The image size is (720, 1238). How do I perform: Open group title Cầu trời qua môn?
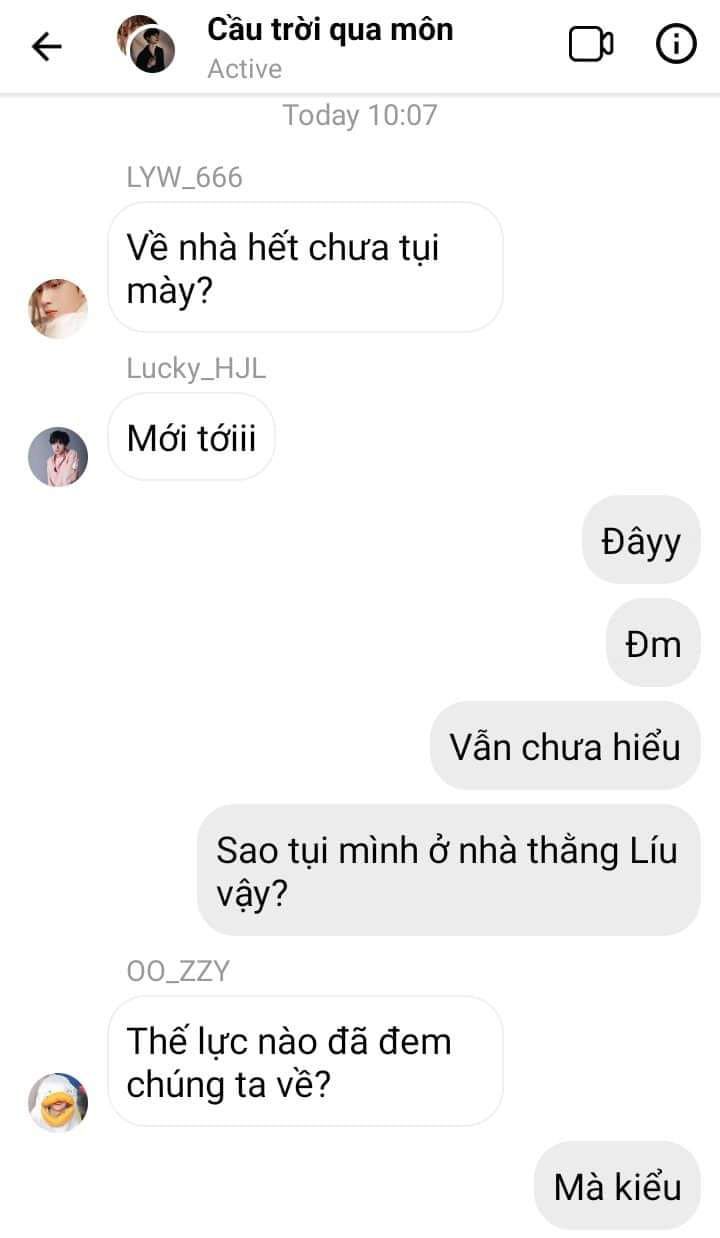pos(330,30)
